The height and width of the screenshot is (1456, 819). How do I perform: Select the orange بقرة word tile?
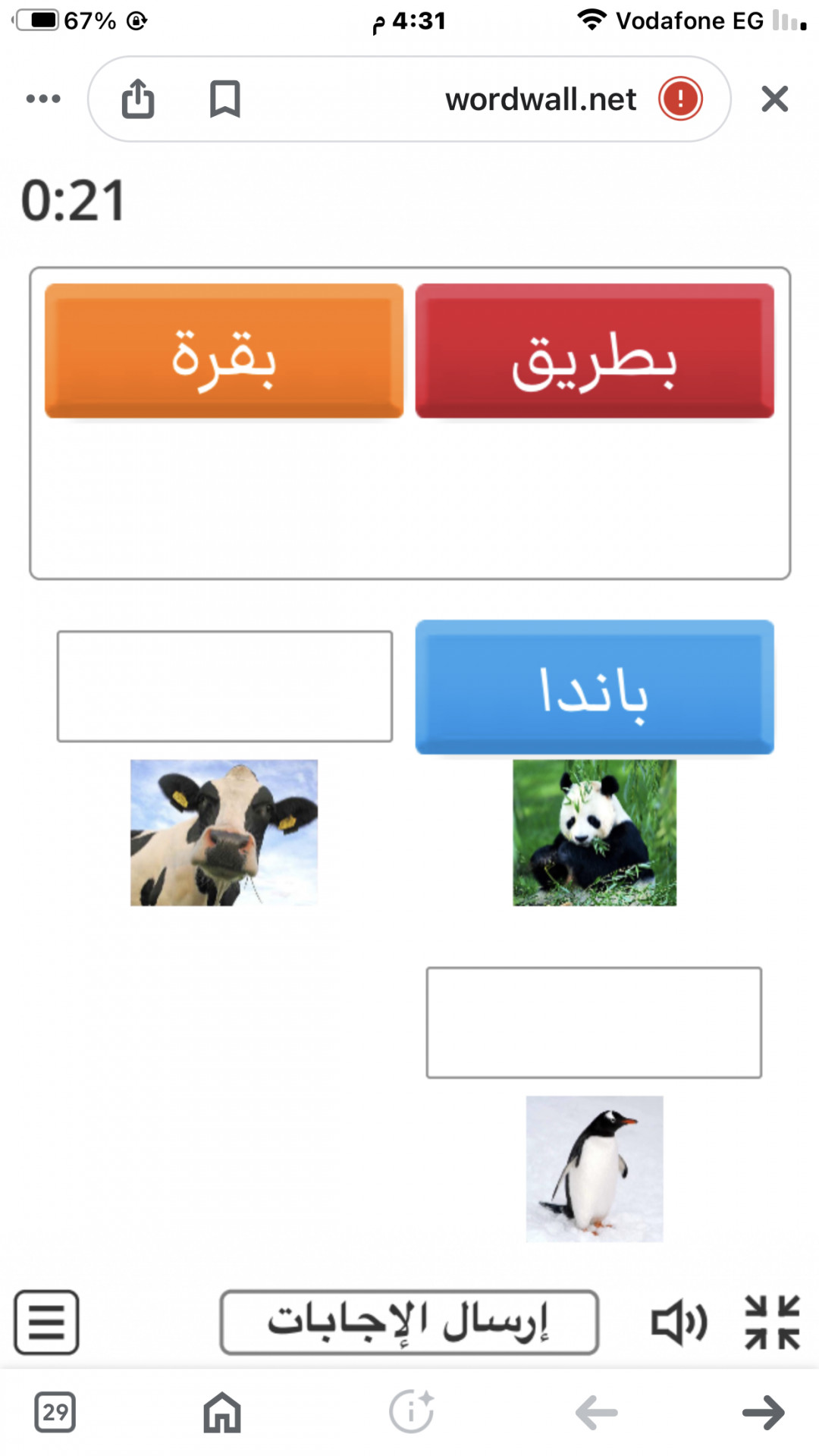click(224, 350)
